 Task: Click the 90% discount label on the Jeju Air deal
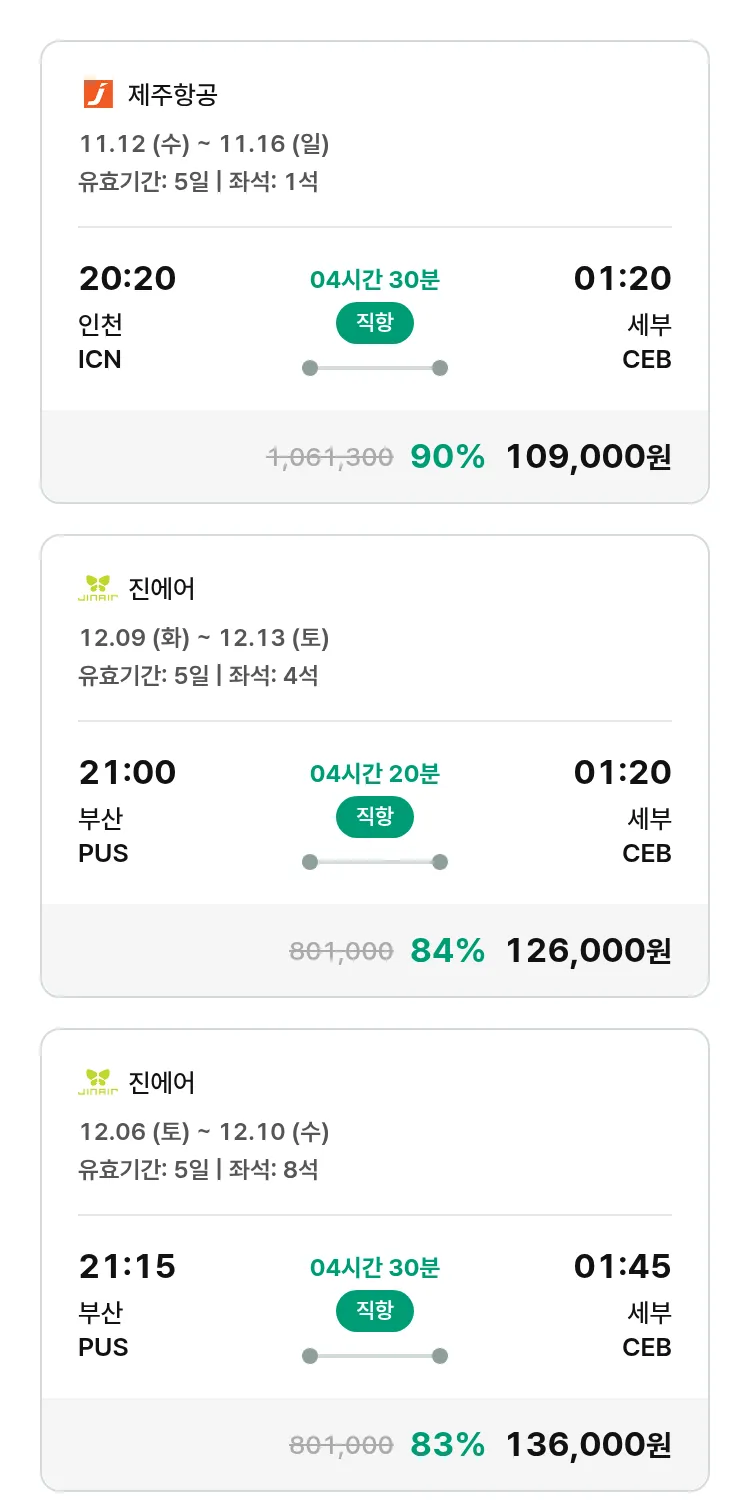[446, 456]
